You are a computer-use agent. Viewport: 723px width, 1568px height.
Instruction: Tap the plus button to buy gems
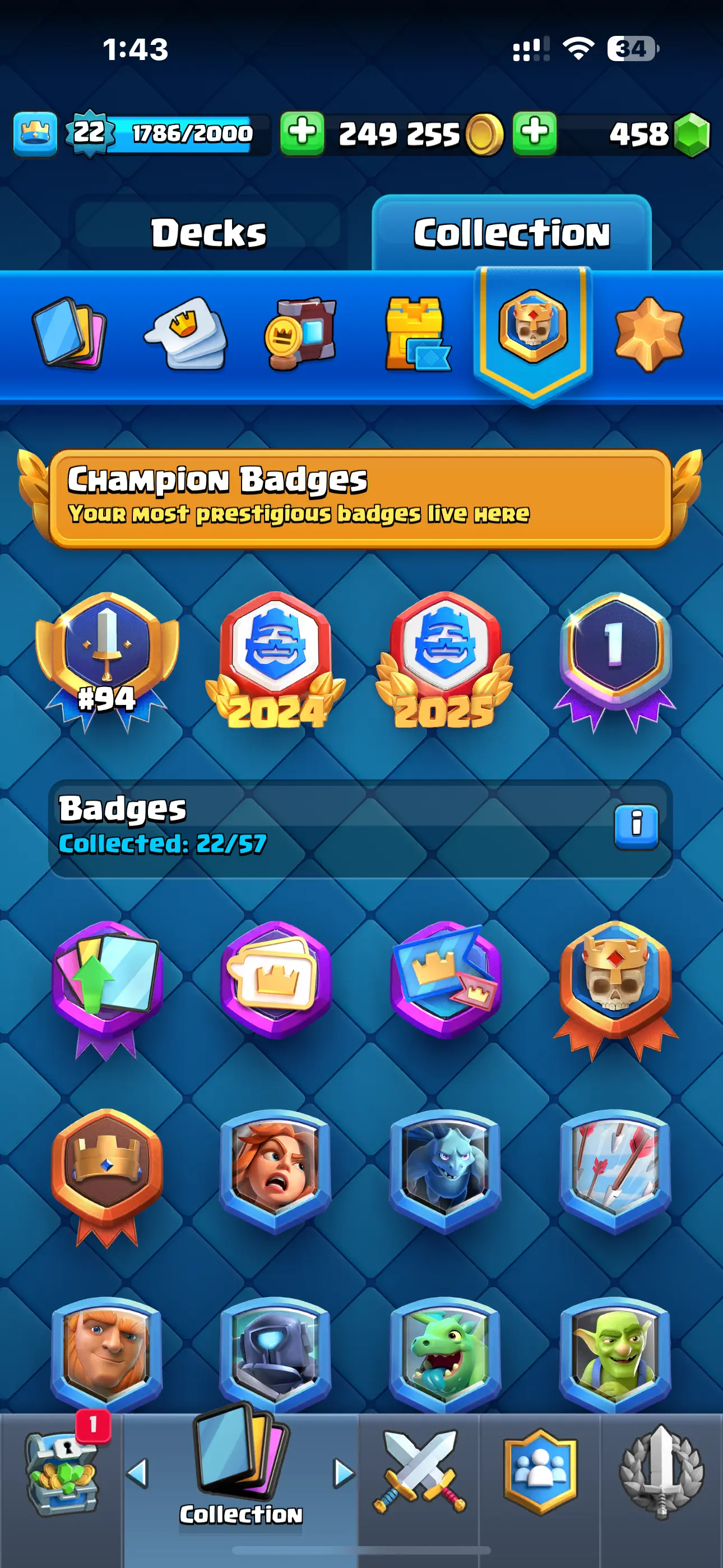(x=534, y=133)
